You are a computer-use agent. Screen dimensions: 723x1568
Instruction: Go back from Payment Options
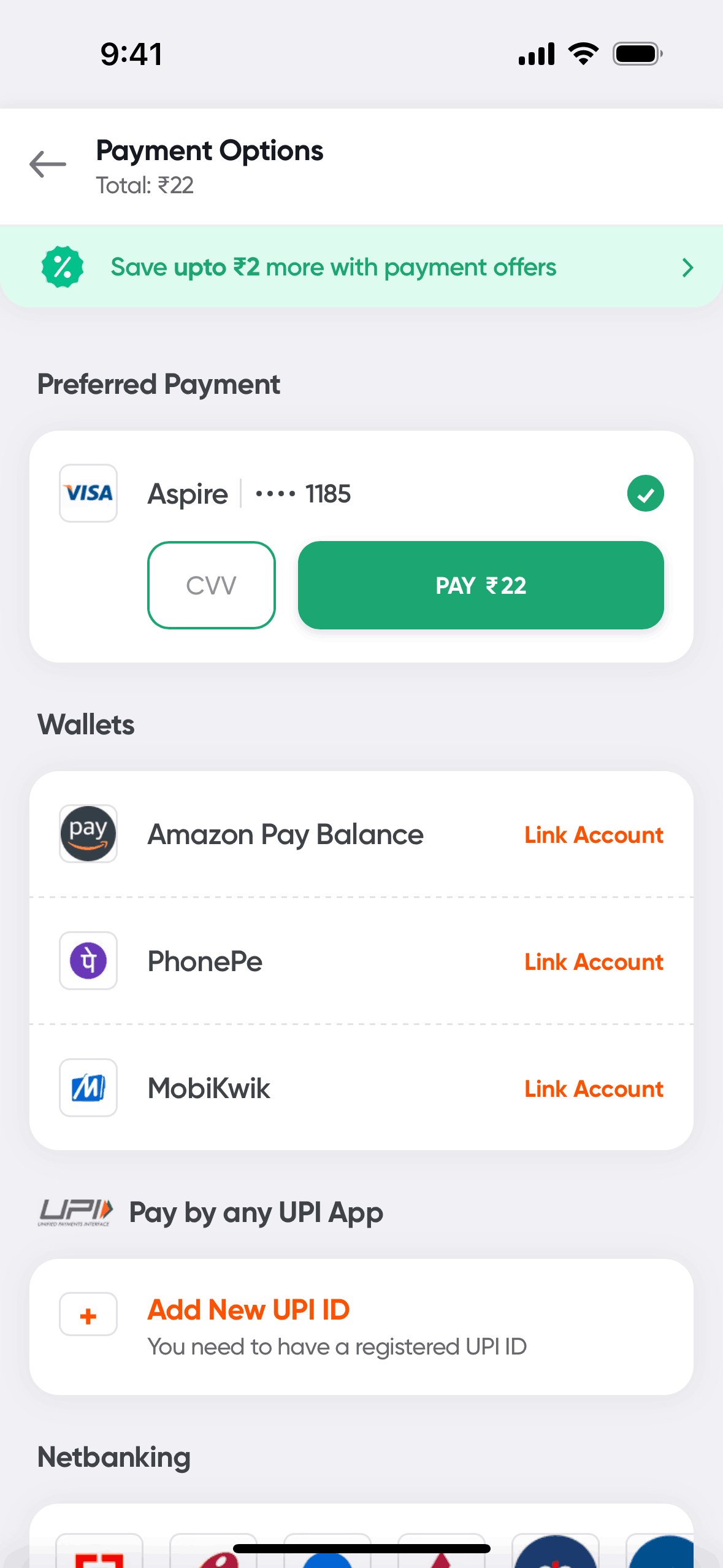[x=48, y=164]
